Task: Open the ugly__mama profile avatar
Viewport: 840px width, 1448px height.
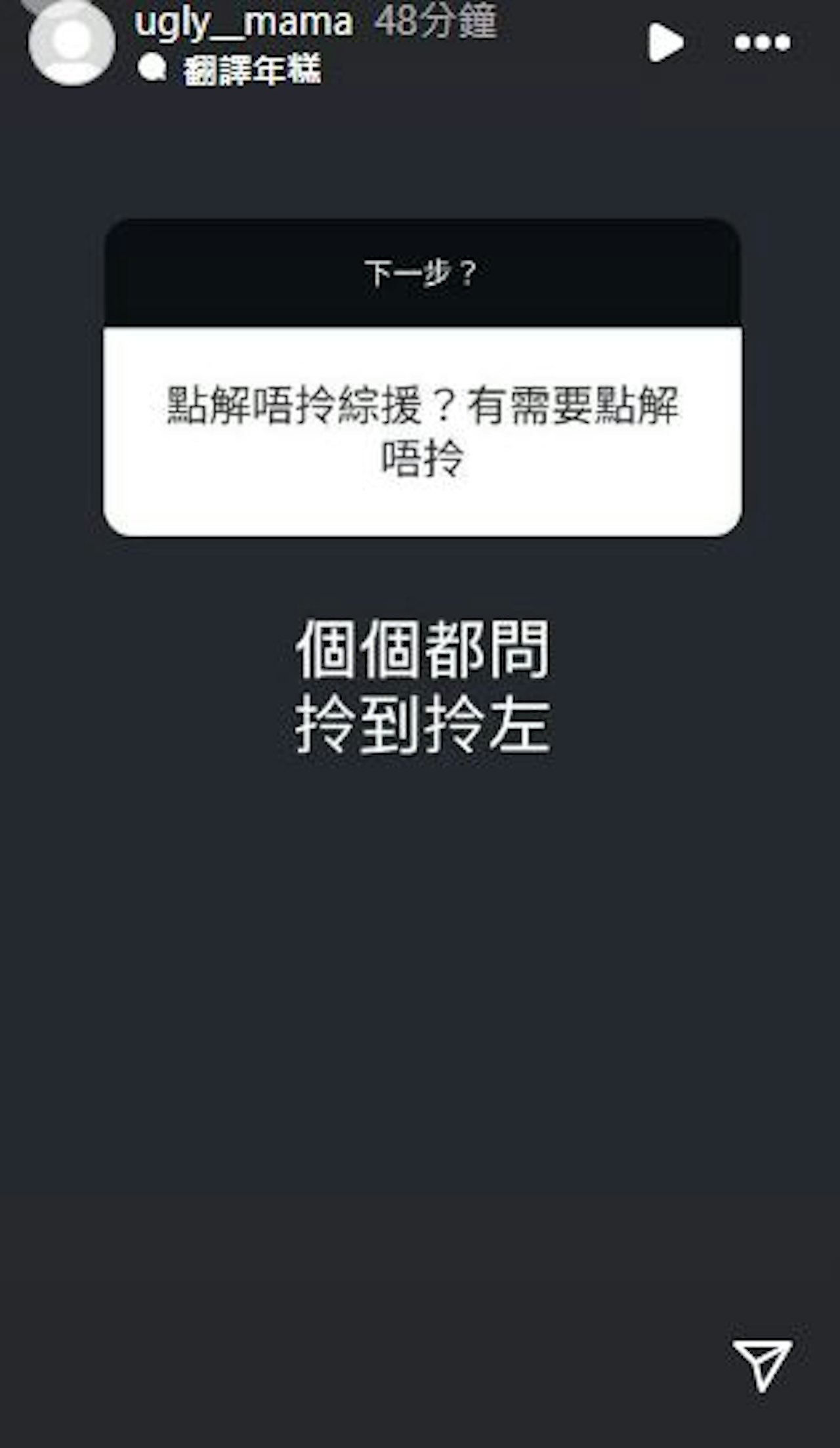Action: coord(71,42)
